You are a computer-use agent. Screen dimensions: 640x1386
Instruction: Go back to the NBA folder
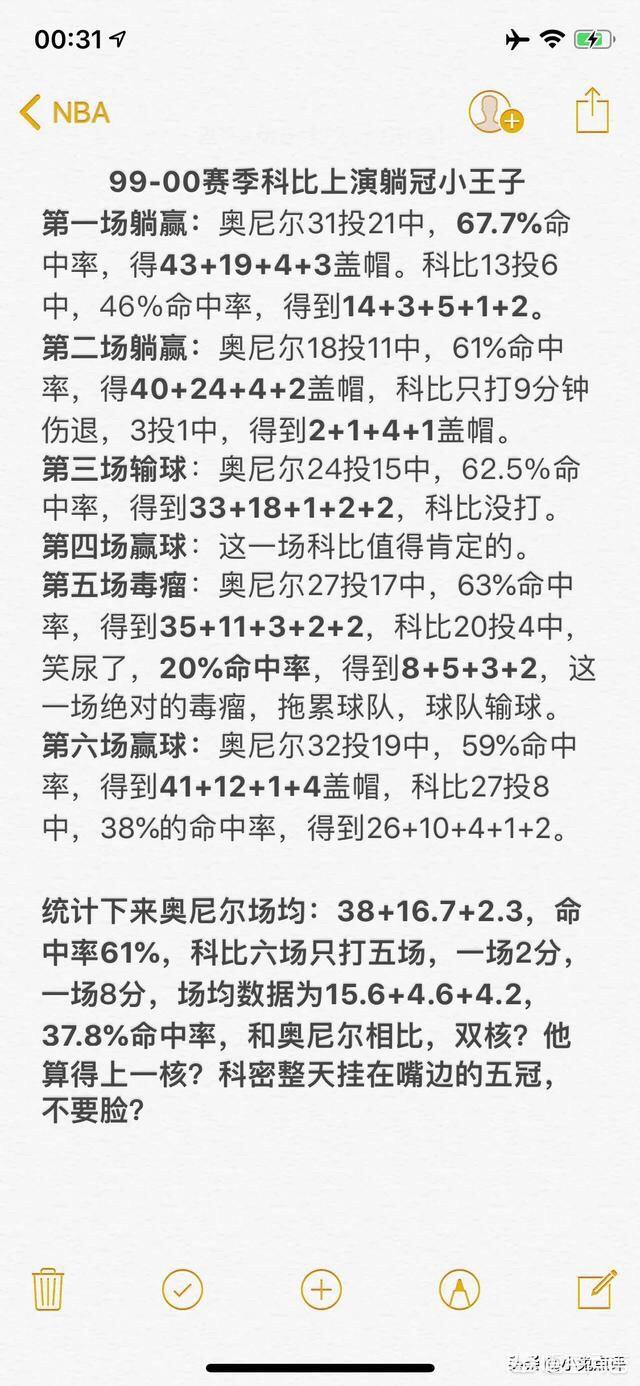coord(65,112)
